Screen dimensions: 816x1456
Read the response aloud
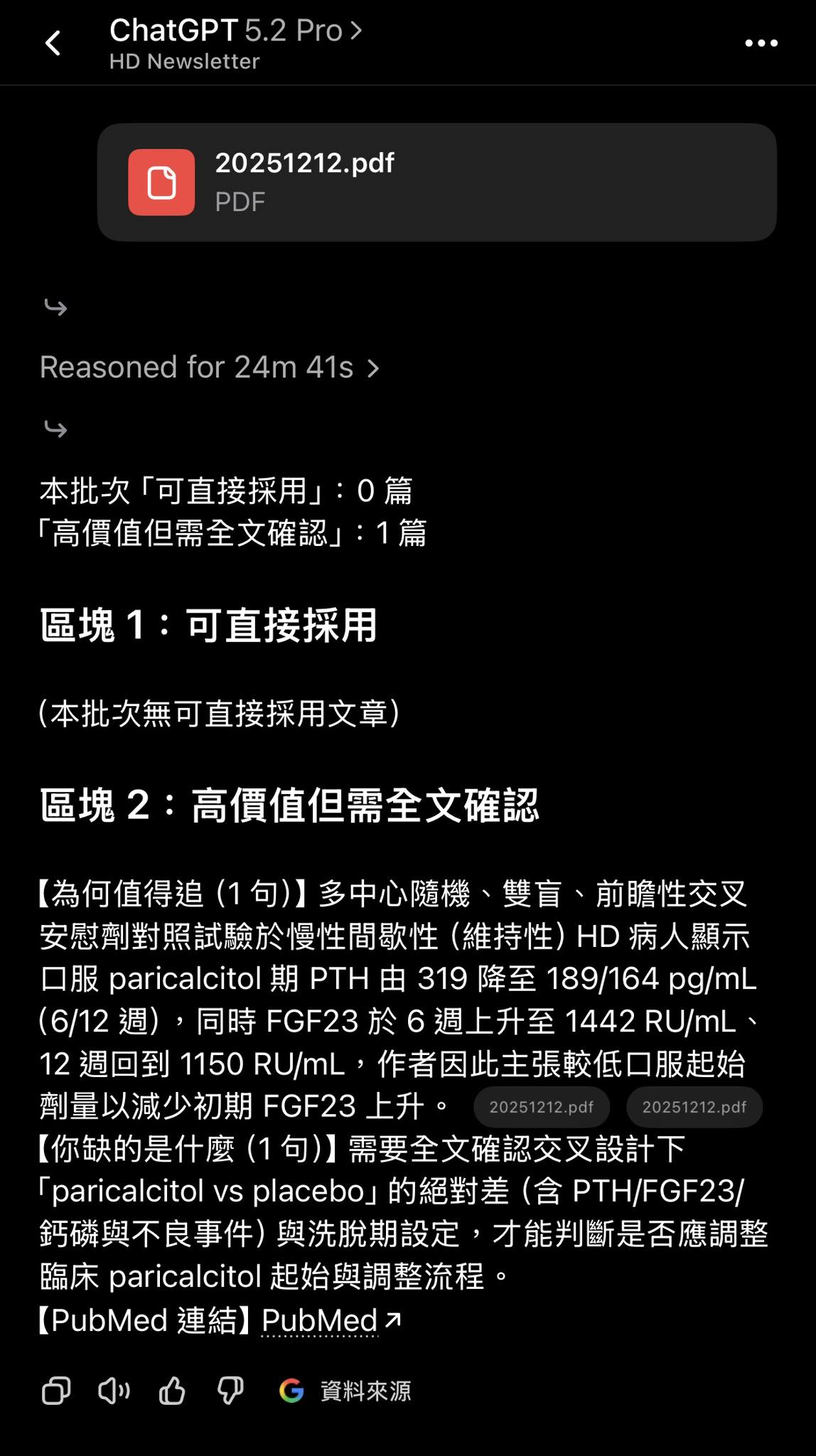[x=114, y=1391]
